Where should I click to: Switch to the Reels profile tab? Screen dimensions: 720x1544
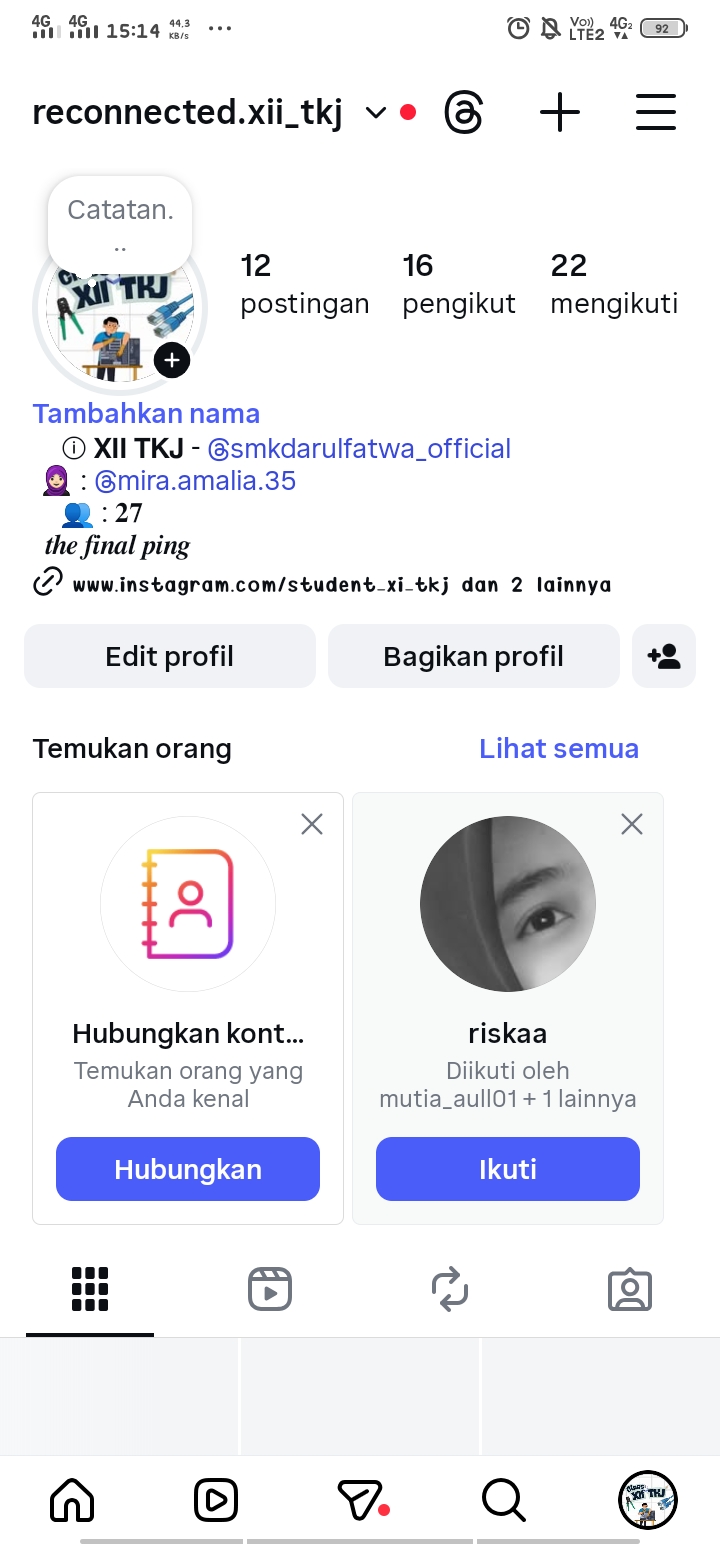[270, 1289]
